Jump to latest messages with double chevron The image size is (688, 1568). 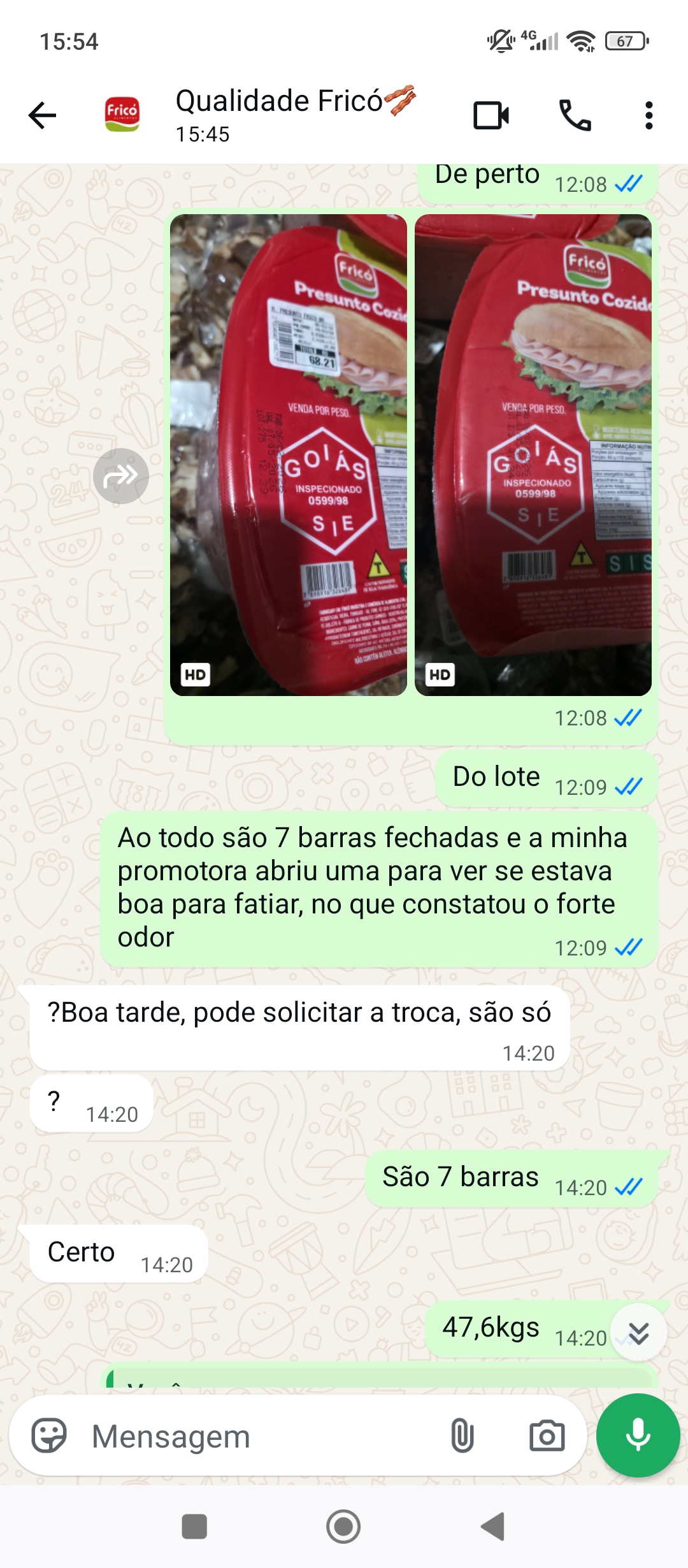coord(638,1333)
